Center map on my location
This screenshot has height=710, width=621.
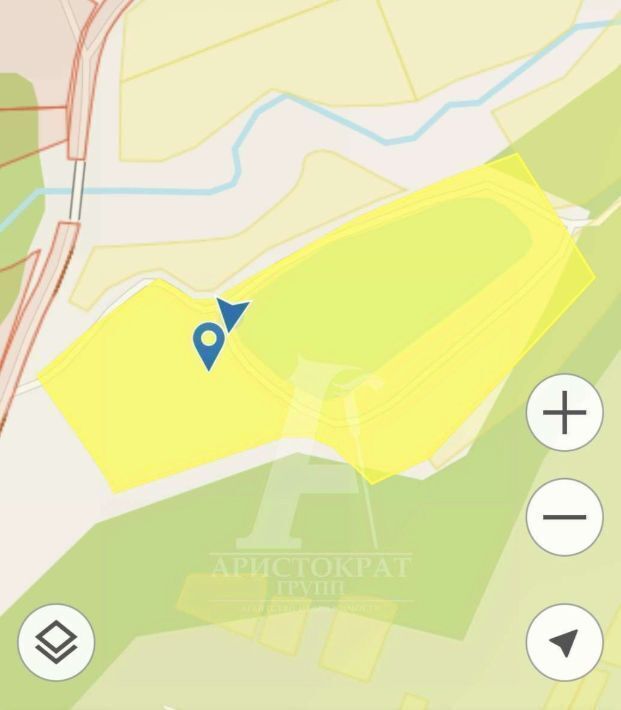pyautogui.click(x=564, y=642)
